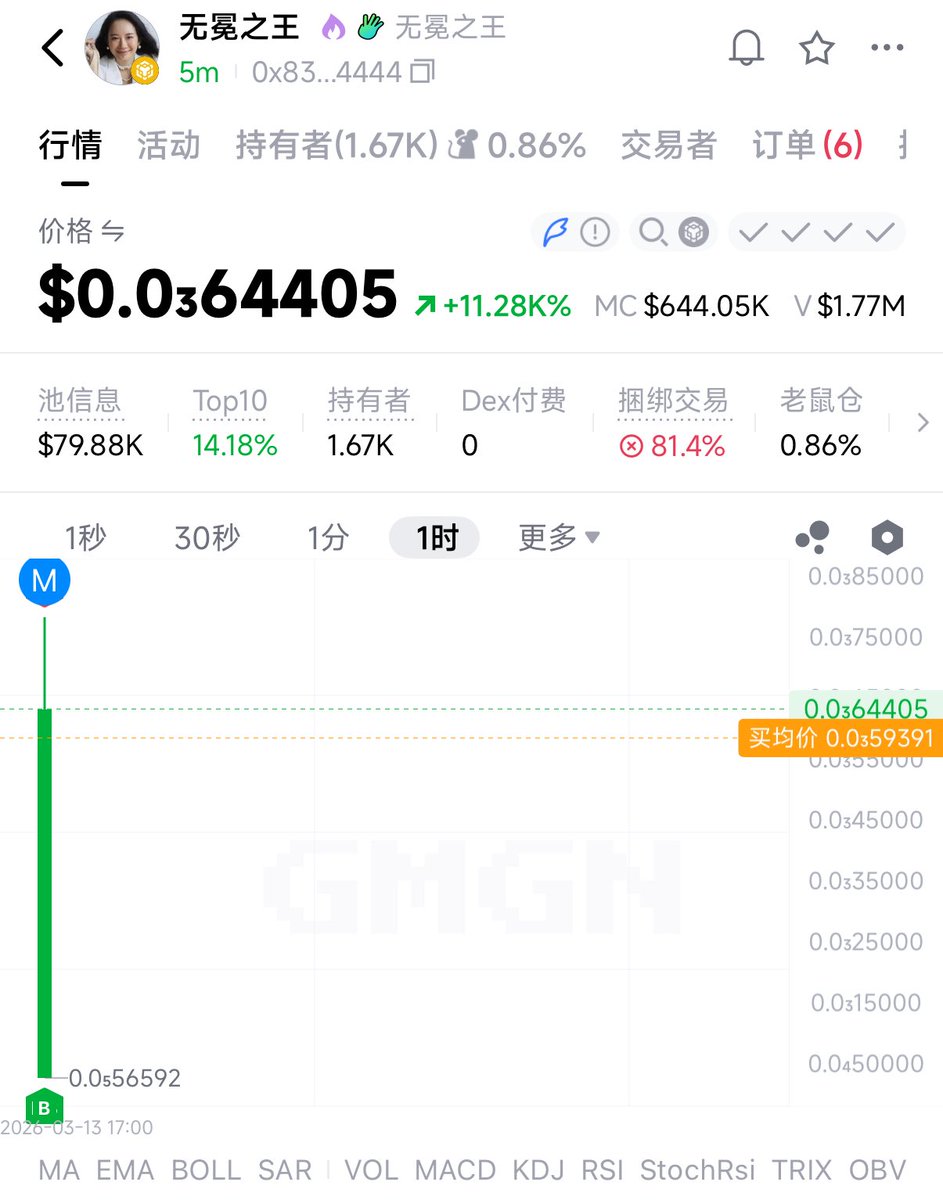Switch to the 交易者 tab
Image resolution: width=943 pixels, height=1200 pixels.
pos(668,146)
